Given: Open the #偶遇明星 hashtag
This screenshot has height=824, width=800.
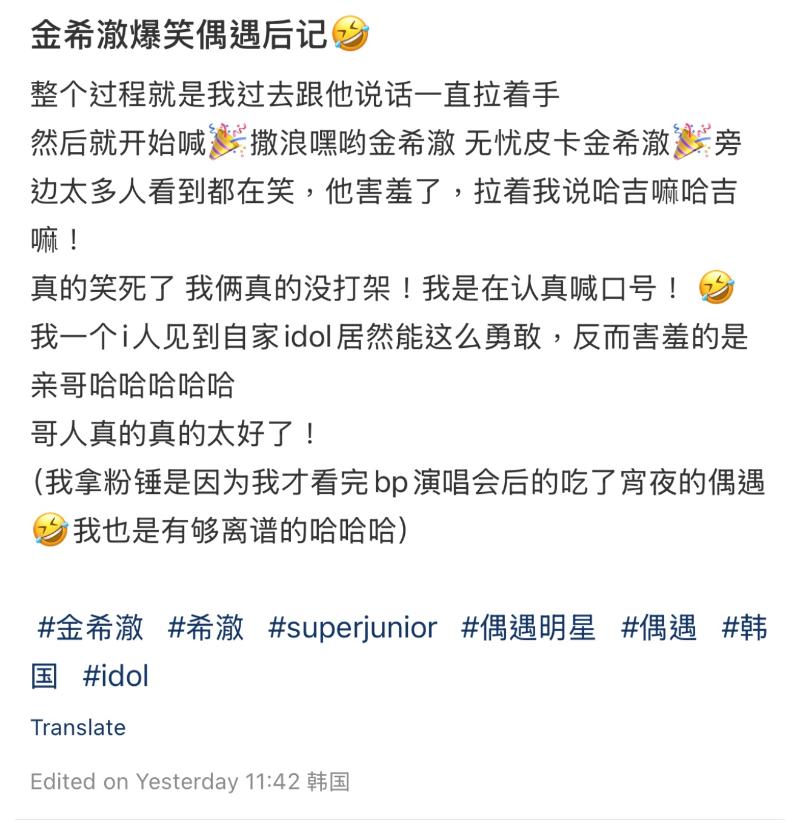Looking at the screenshot, I should (x=528, y=628).
